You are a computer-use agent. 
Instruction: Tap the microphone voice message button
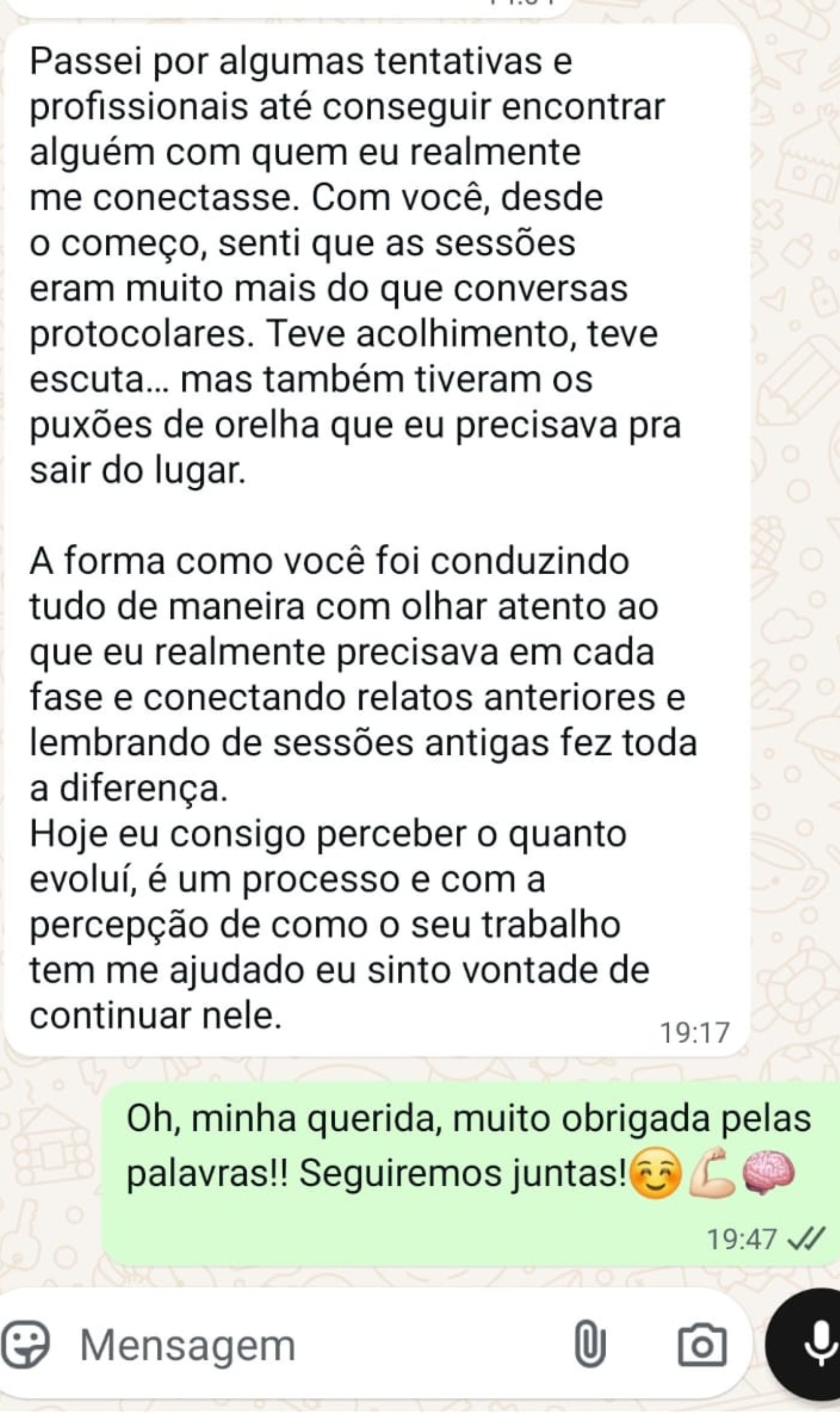(x=815, y=1345)
